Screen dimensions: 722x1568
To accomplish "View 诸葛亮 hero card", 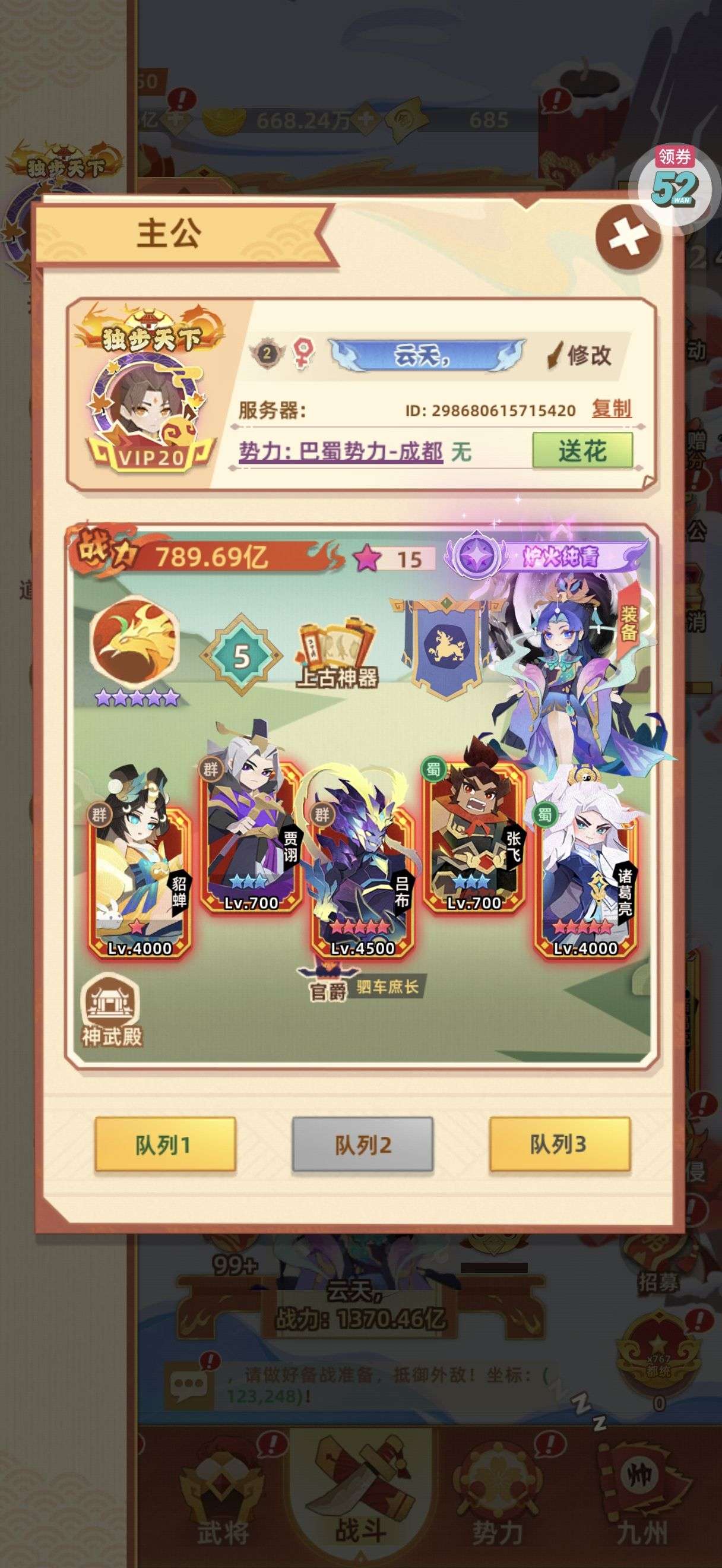I will (585, 877).
